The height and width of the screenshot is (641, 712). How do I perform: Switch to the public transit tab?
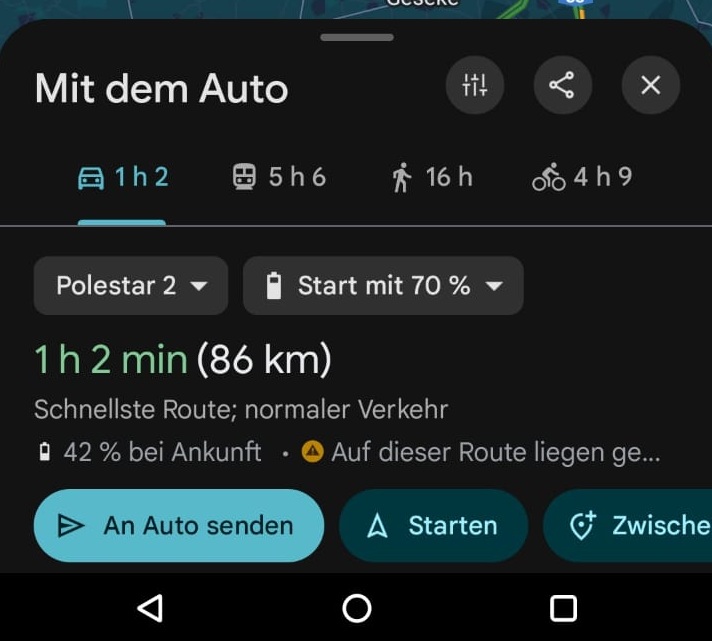pyautogui.click(x=279, y=178)
